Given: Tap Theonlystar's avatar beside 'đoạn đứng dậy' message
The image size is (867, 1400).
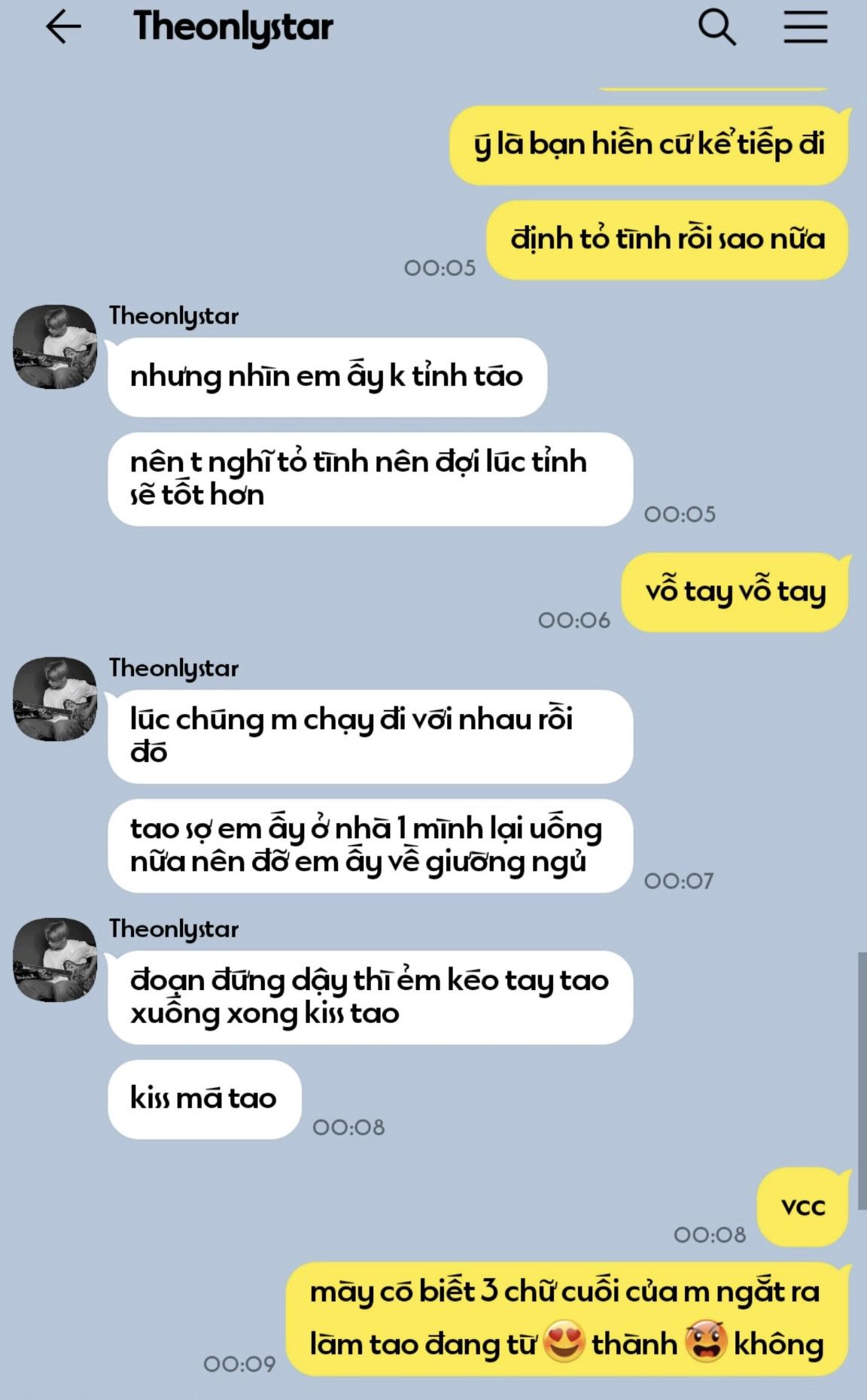Looking at the screenshot, I should [55, 959].
